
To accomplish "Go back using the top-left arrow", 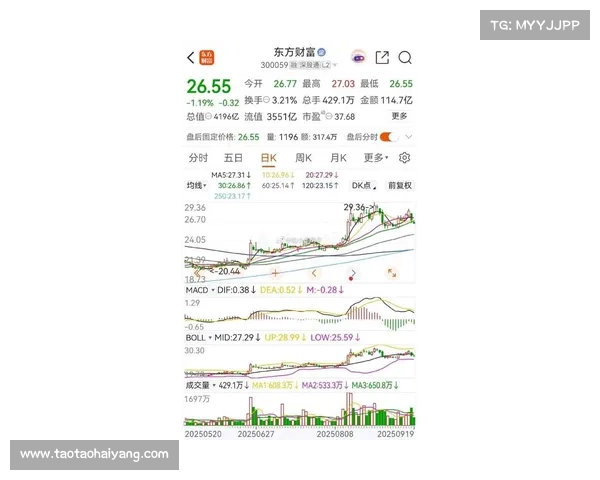I will 191,58.
